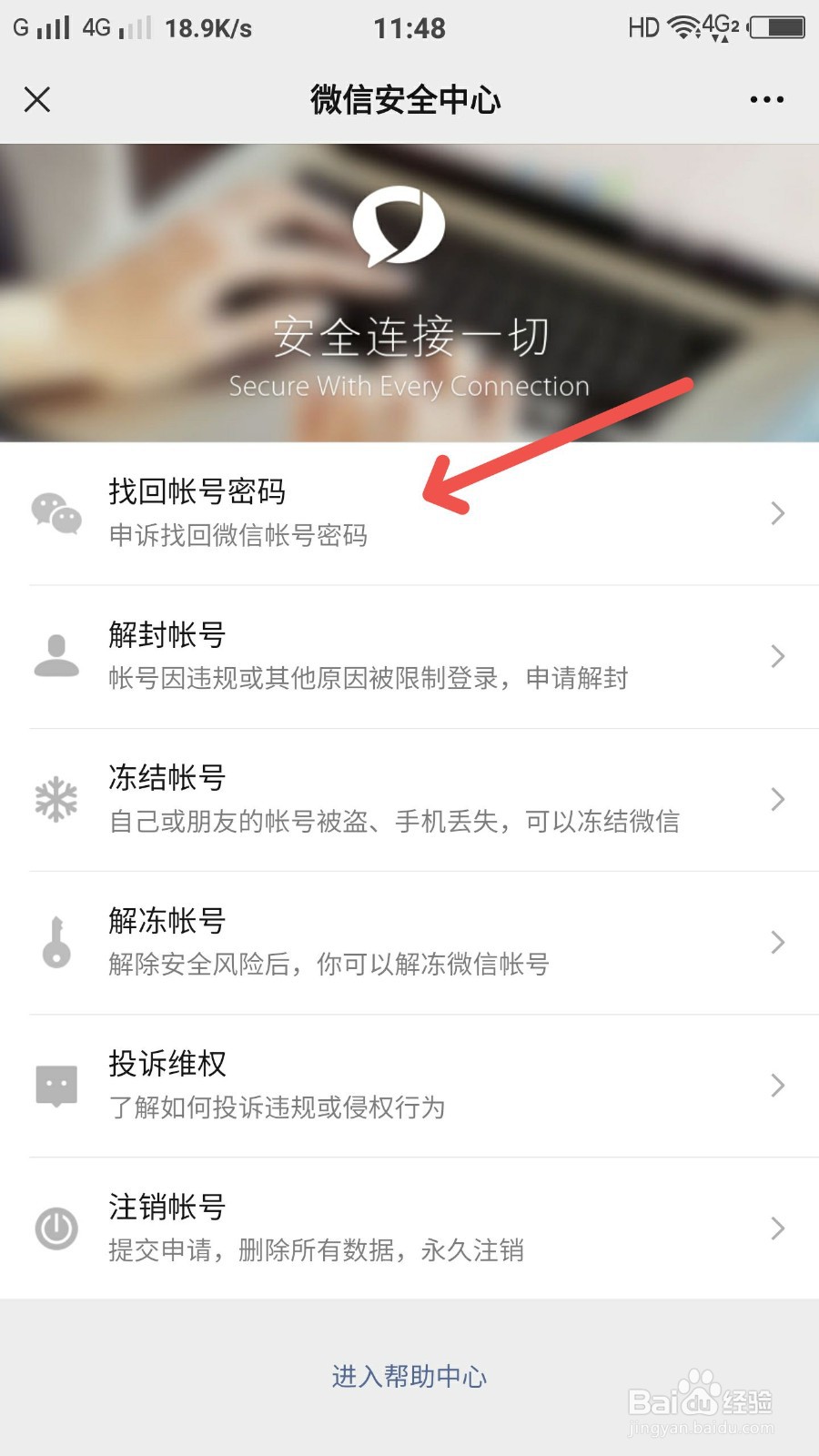Click the chat bubbles icon for 投诉维权
819x1456 pixels.
pos(56,1085)
